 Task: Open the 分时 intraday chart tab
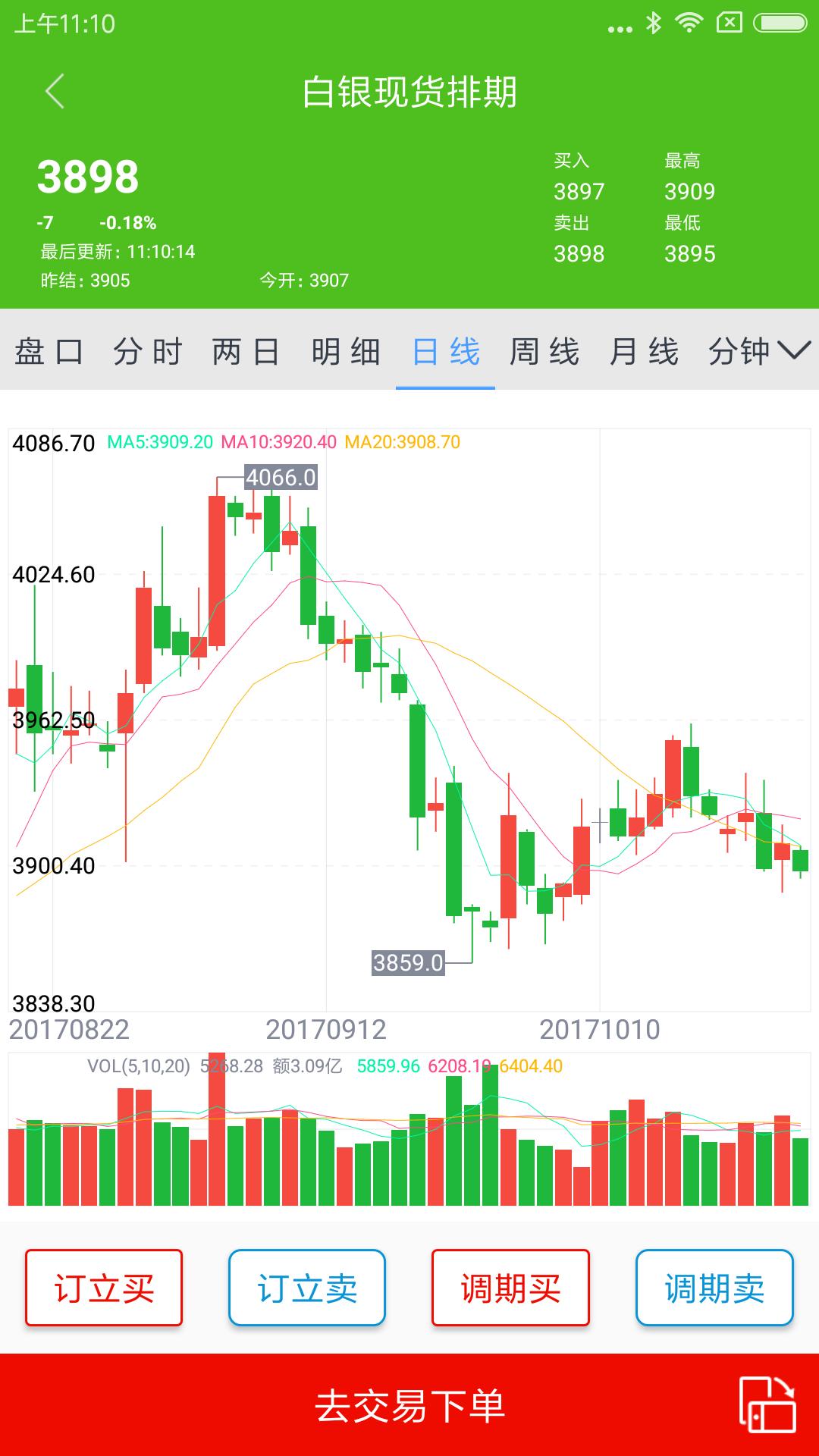[150, 352]
